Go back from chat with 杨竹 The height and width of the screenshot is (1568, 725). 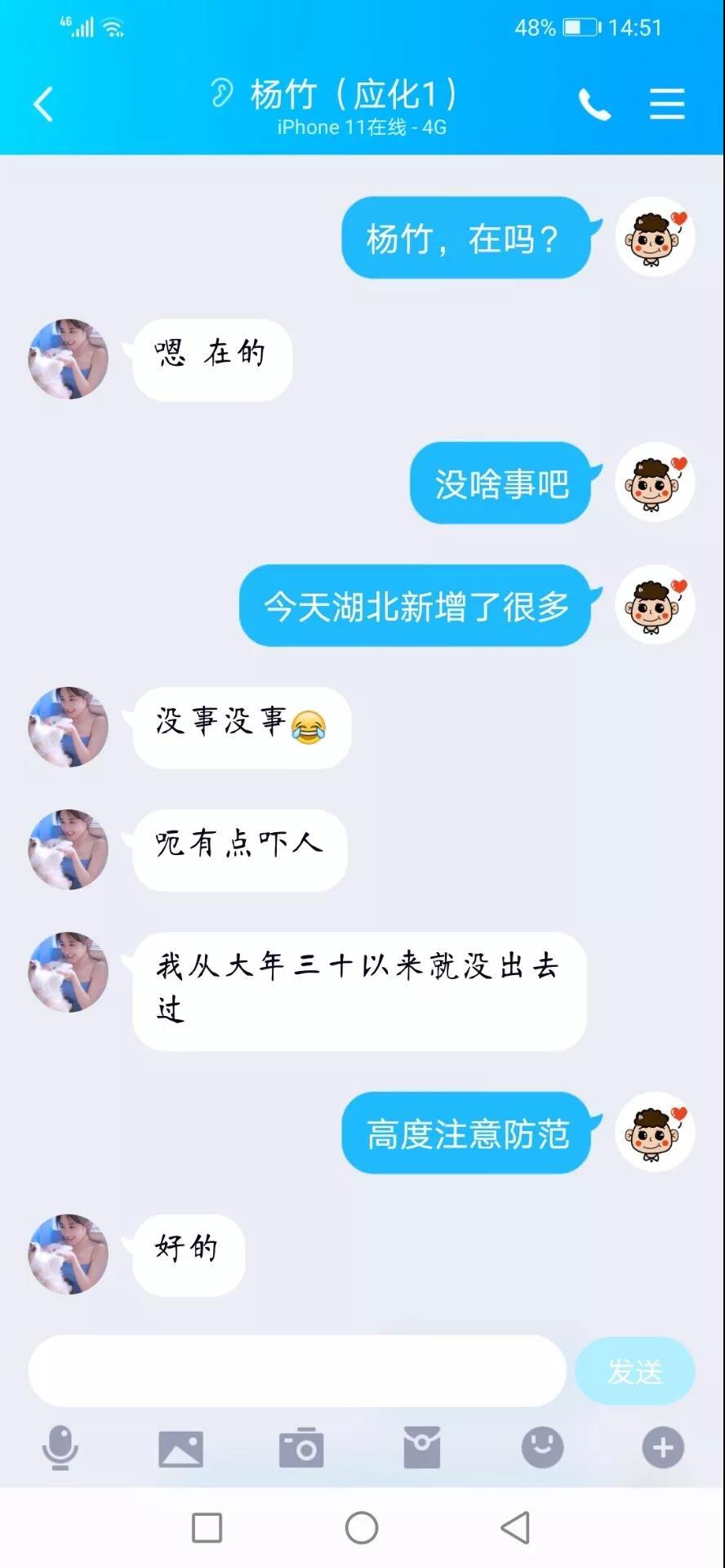[43, 105]
